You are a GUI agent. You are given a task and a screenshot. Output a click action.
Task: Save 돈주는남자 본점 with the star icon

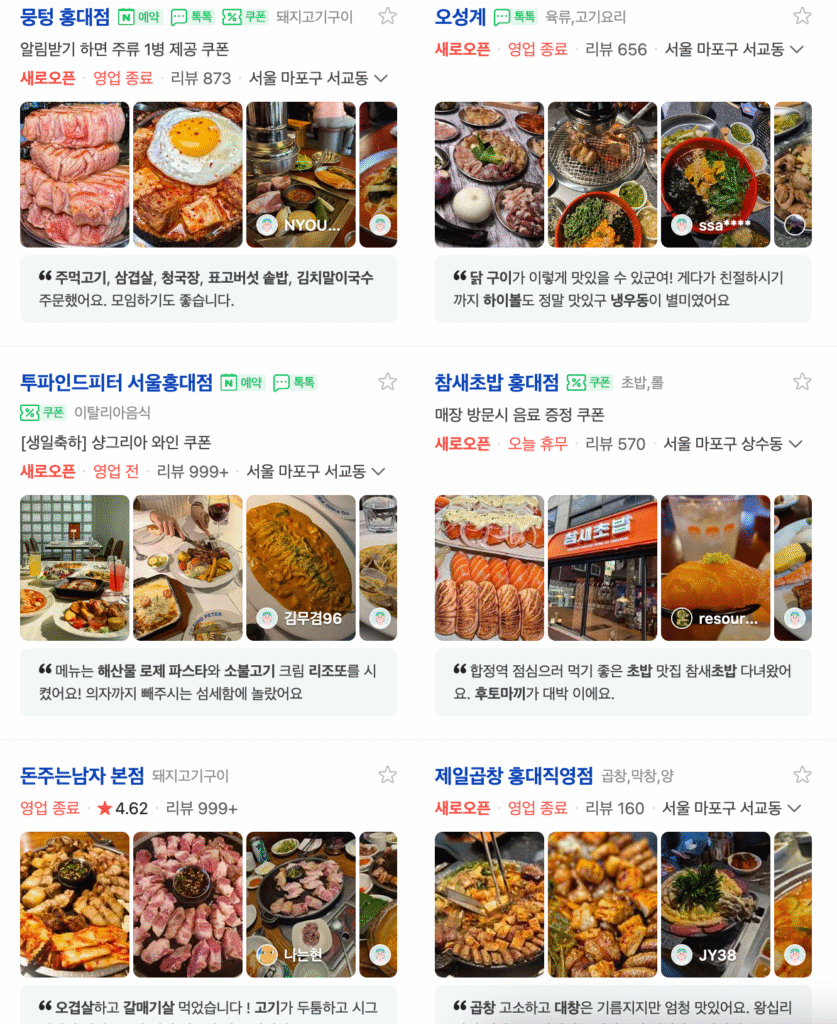pos(388,774)
